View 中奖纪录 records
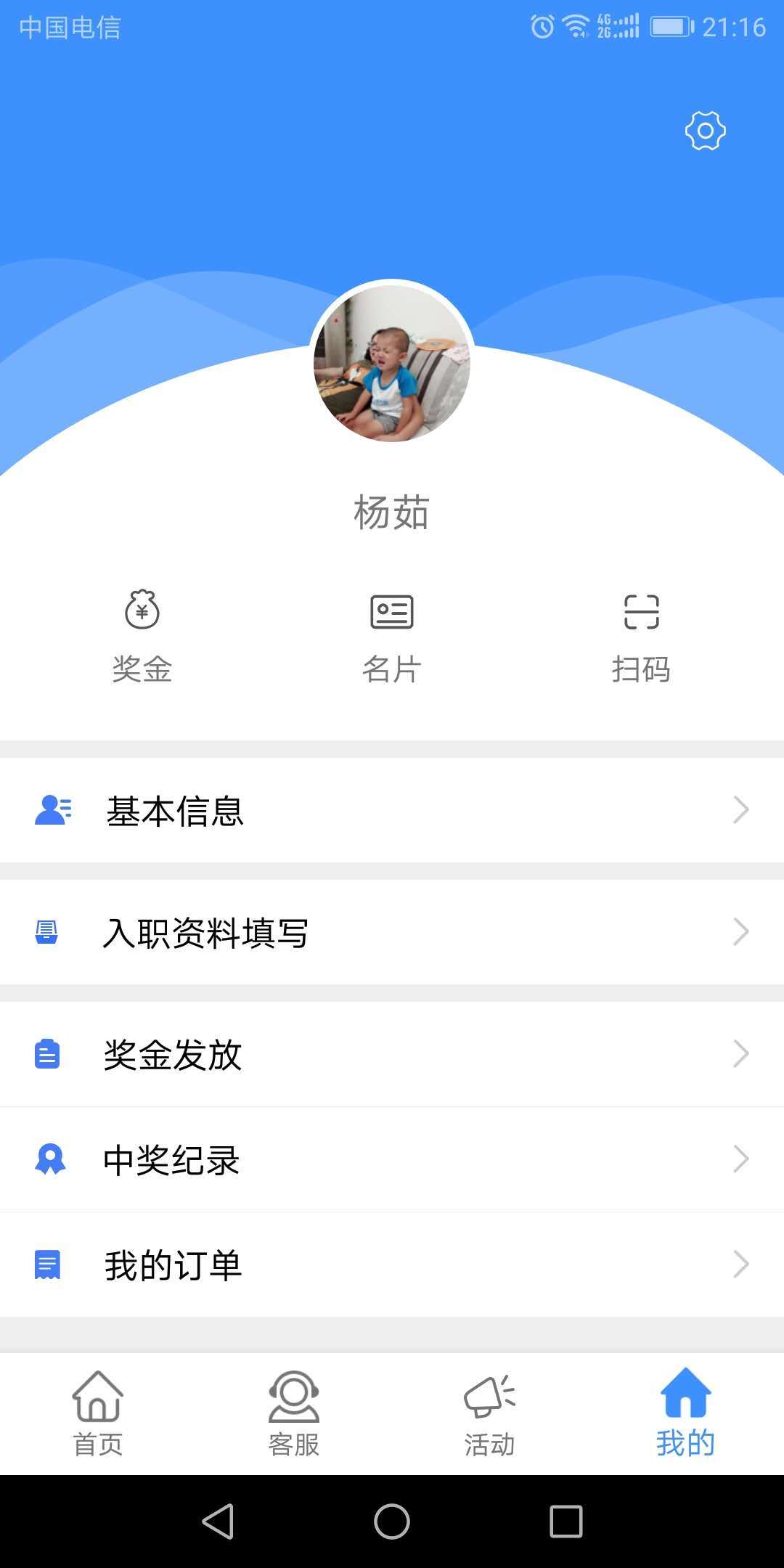Screen dimensions: 784x1568 [392, 1159]
